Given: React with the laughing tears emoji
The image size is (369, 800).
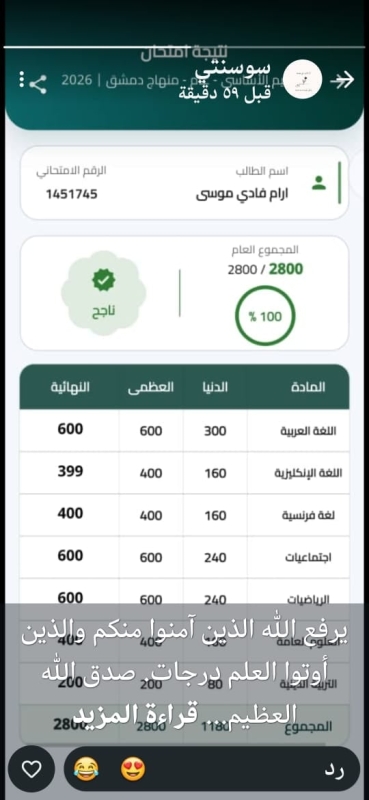Looking at the screenshot, I should click(x=87, y=769).
